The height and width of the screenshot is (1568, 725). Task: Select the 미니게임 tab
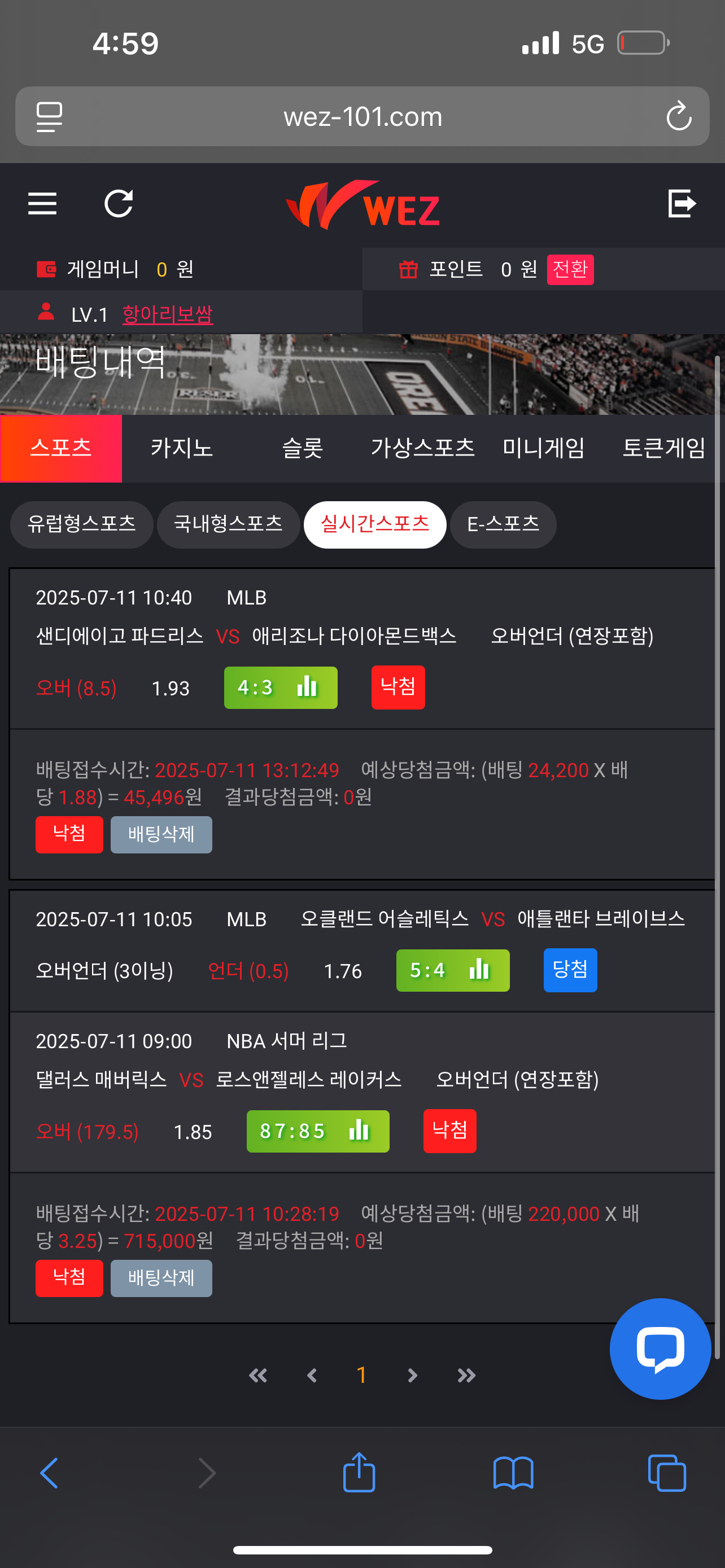pyautogui.click(x=543, y=449)
